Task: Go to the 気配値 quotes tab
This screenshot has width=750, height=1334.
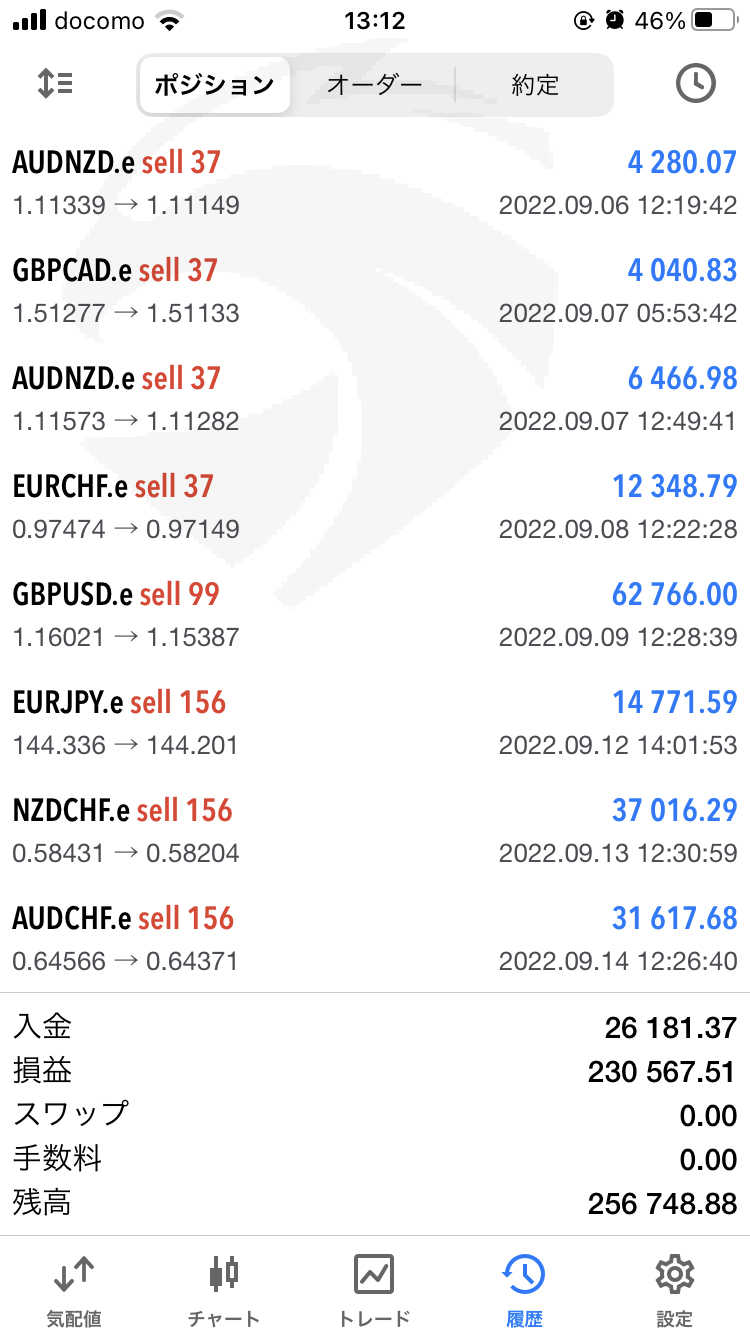Action: (x=74, y=1290)
